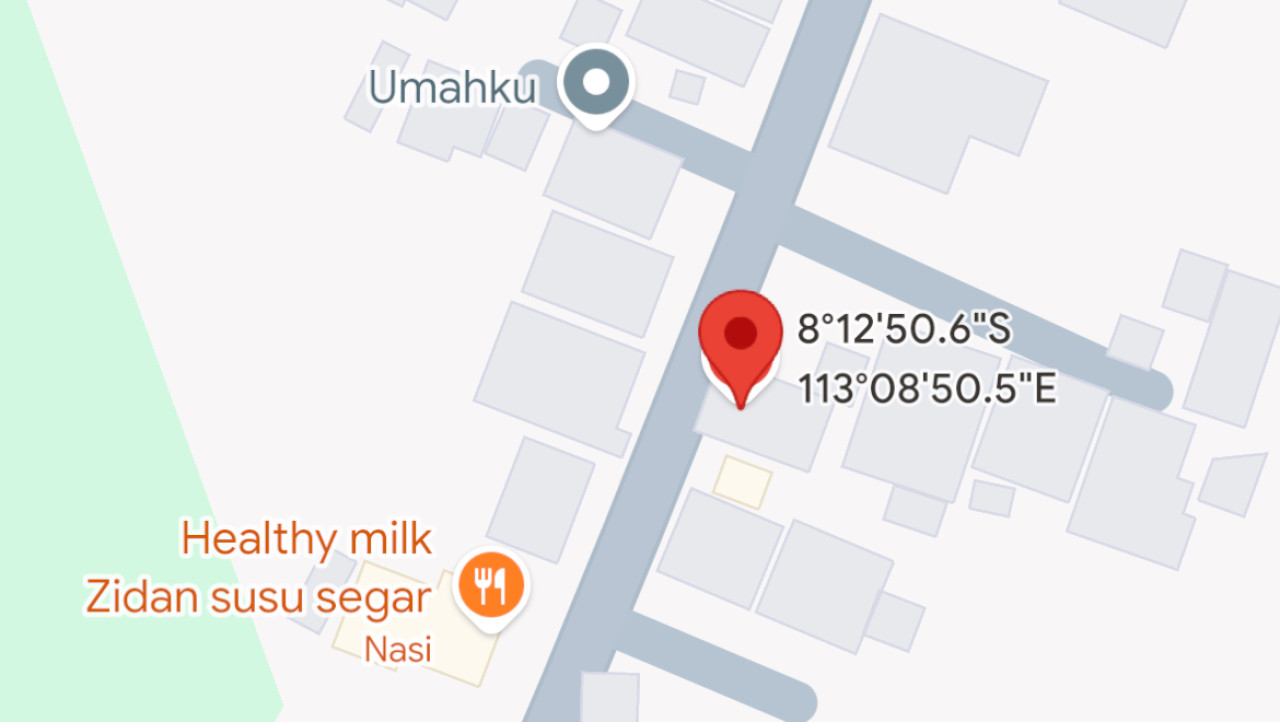Open the Umahku place marker

(x=595, y=82)
